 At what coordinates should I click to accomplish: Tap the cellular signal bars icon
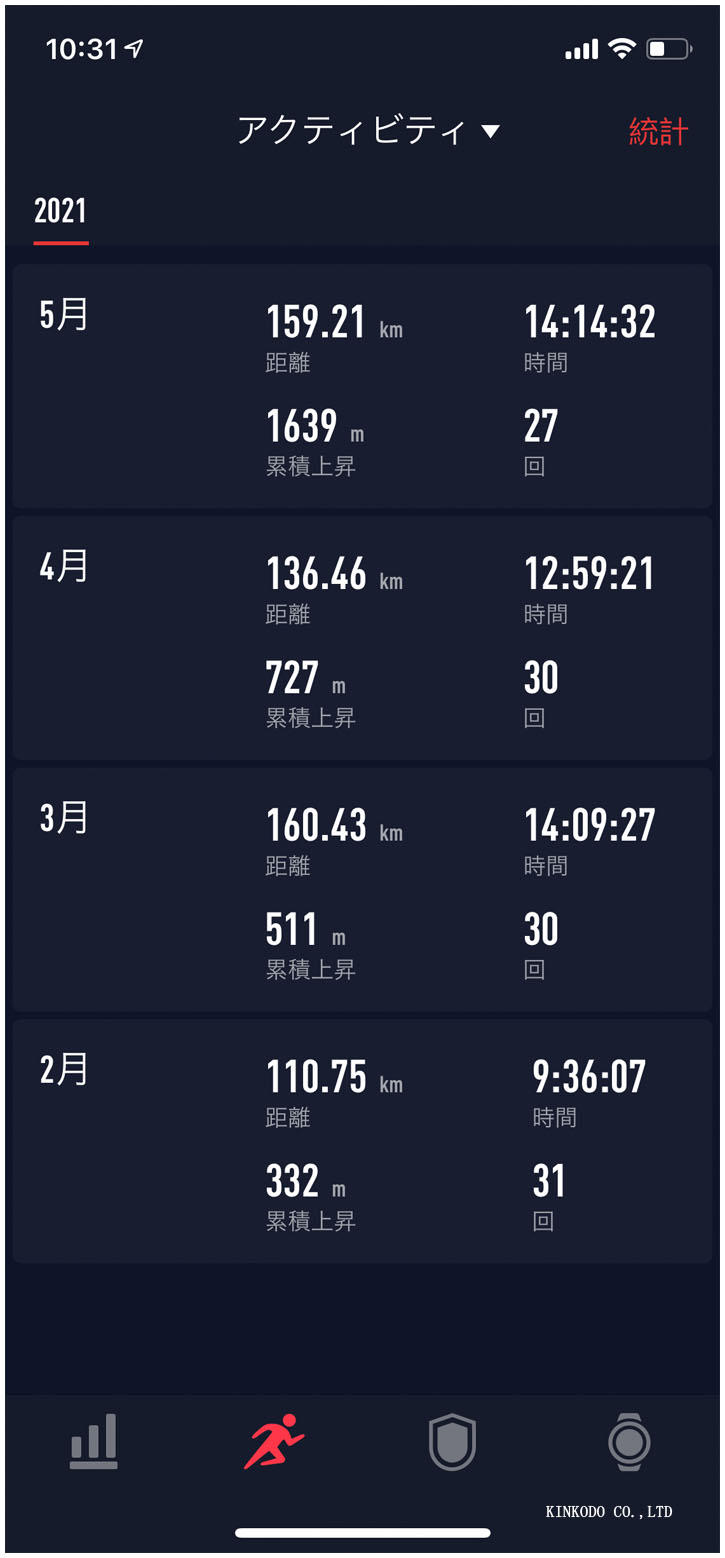pos(580,46)
